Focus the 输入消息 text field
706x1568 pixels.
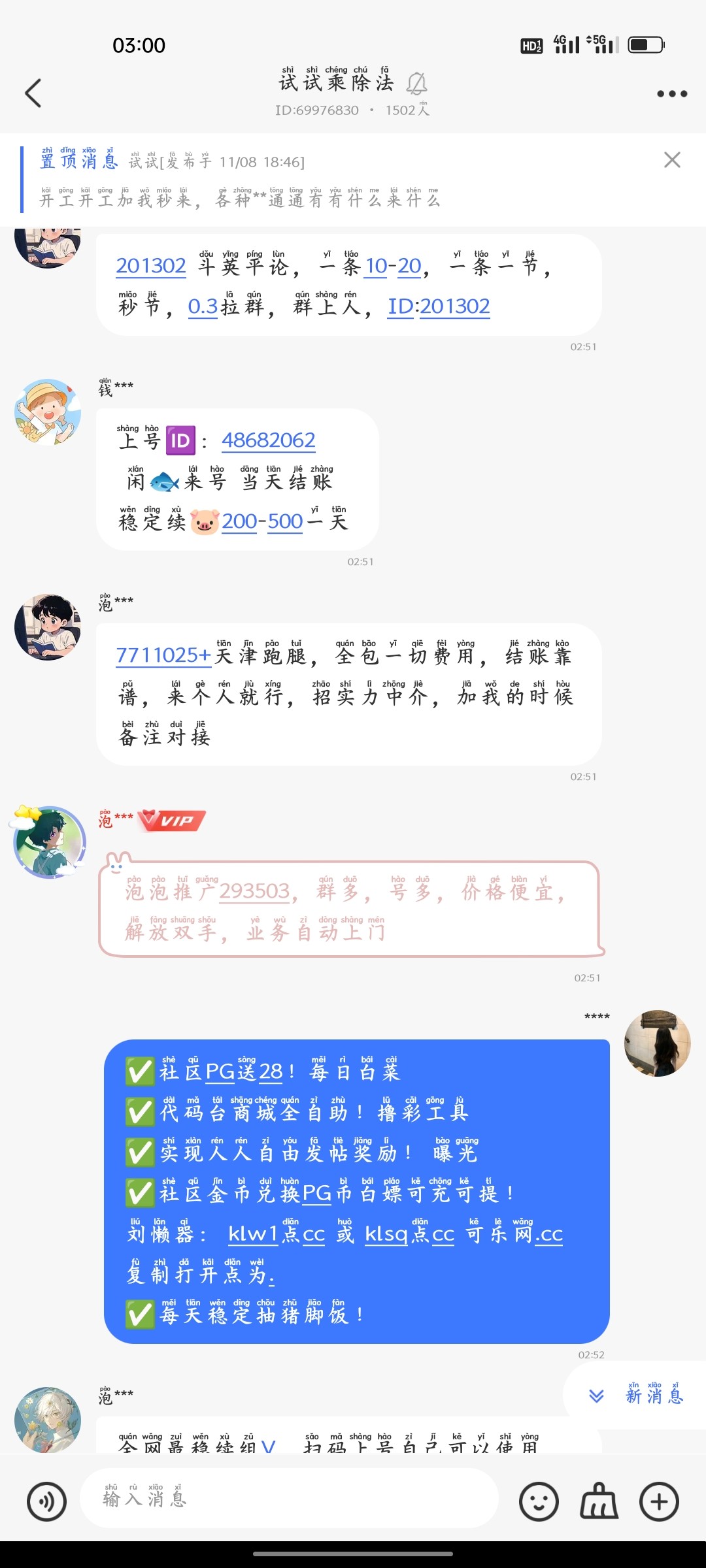(x=288, y=1499)
